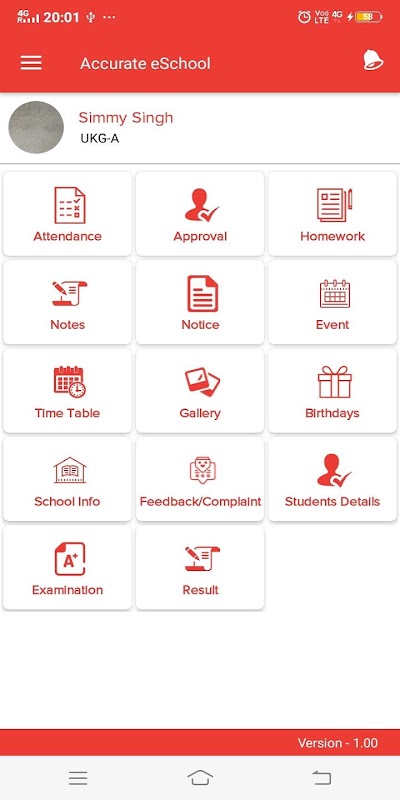Open the notifications bell
This screenshot has width=400, height=800.
[372, 60]
